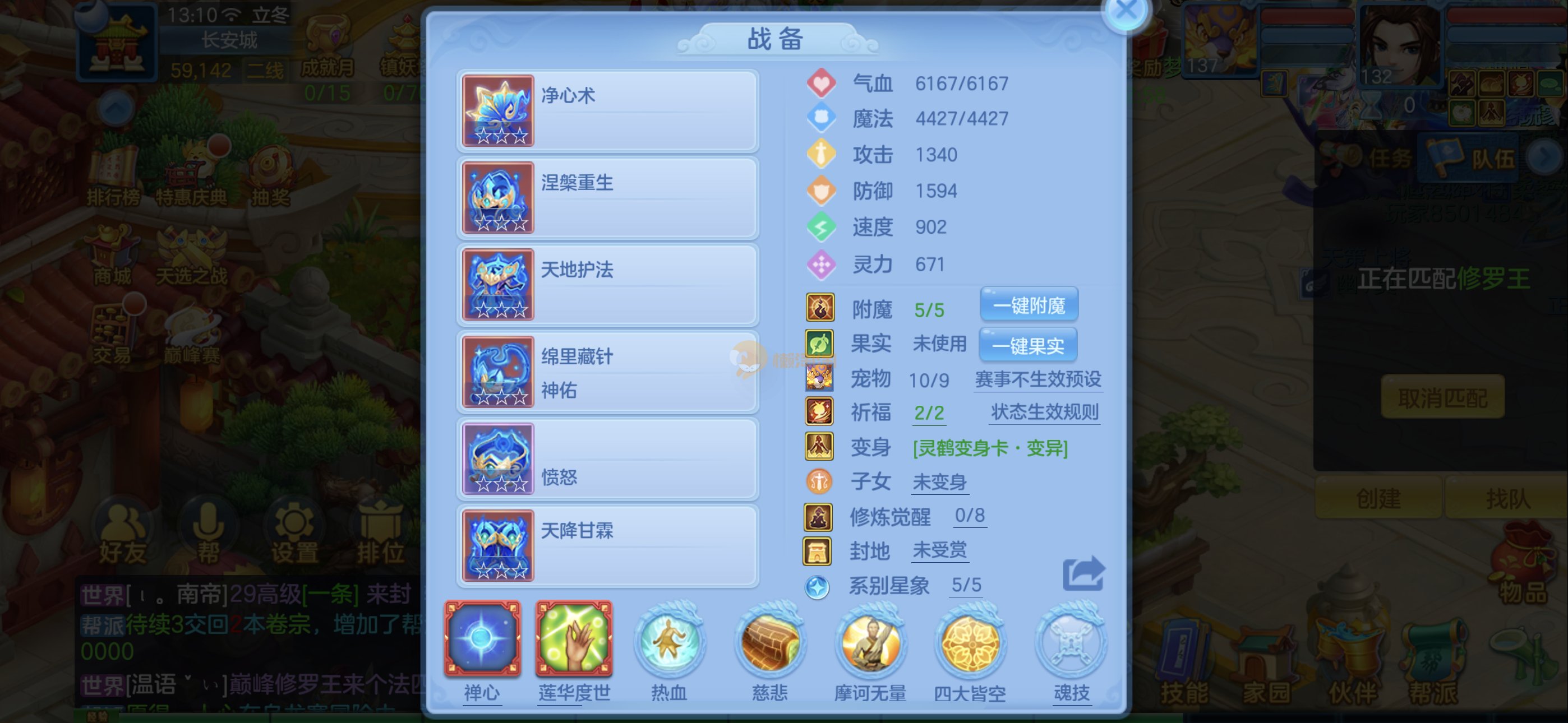This screenshot has width=1568, height=723.
Task: Open the 涅槃重生 equipment row
Action: (607, 197)
